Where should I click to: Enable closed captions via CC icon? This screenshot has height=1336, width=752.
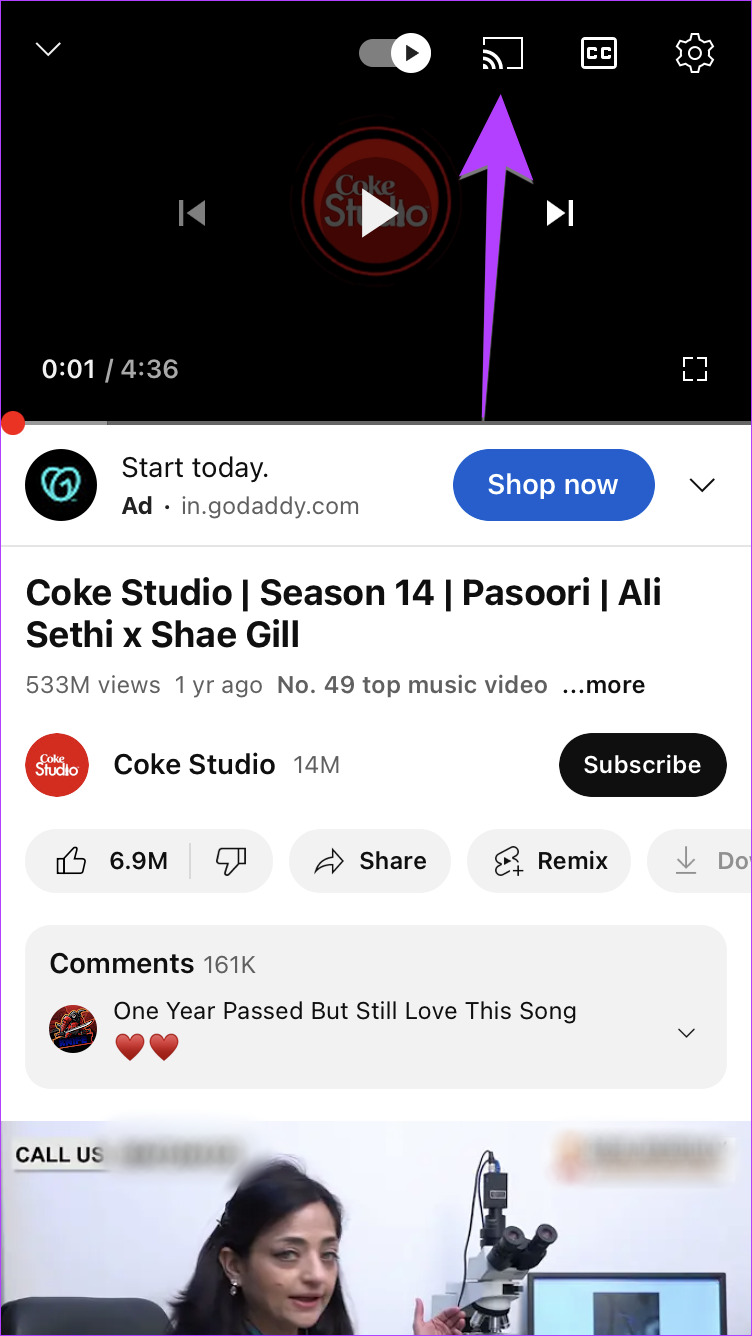(x=599, y=53)
